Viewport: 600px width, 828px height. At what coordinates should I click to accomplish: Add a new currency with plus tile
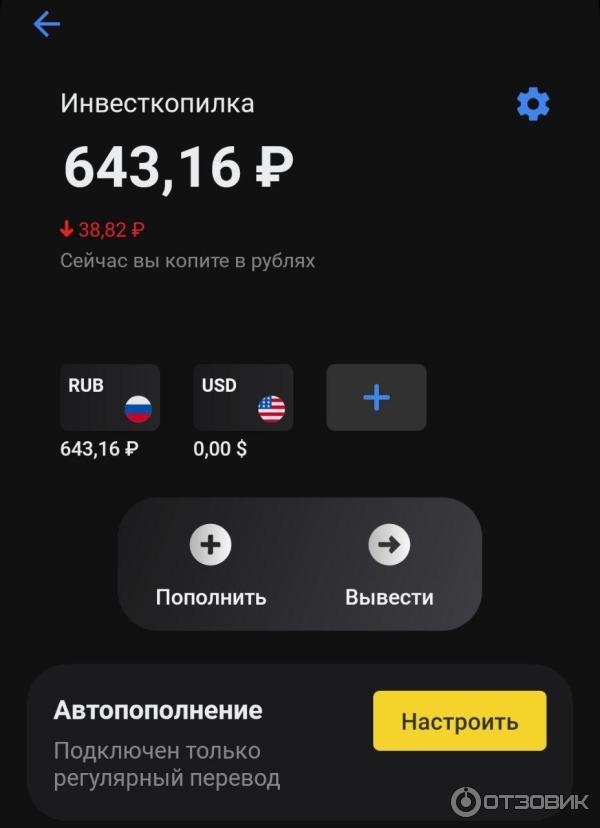(x=376, y=397)
